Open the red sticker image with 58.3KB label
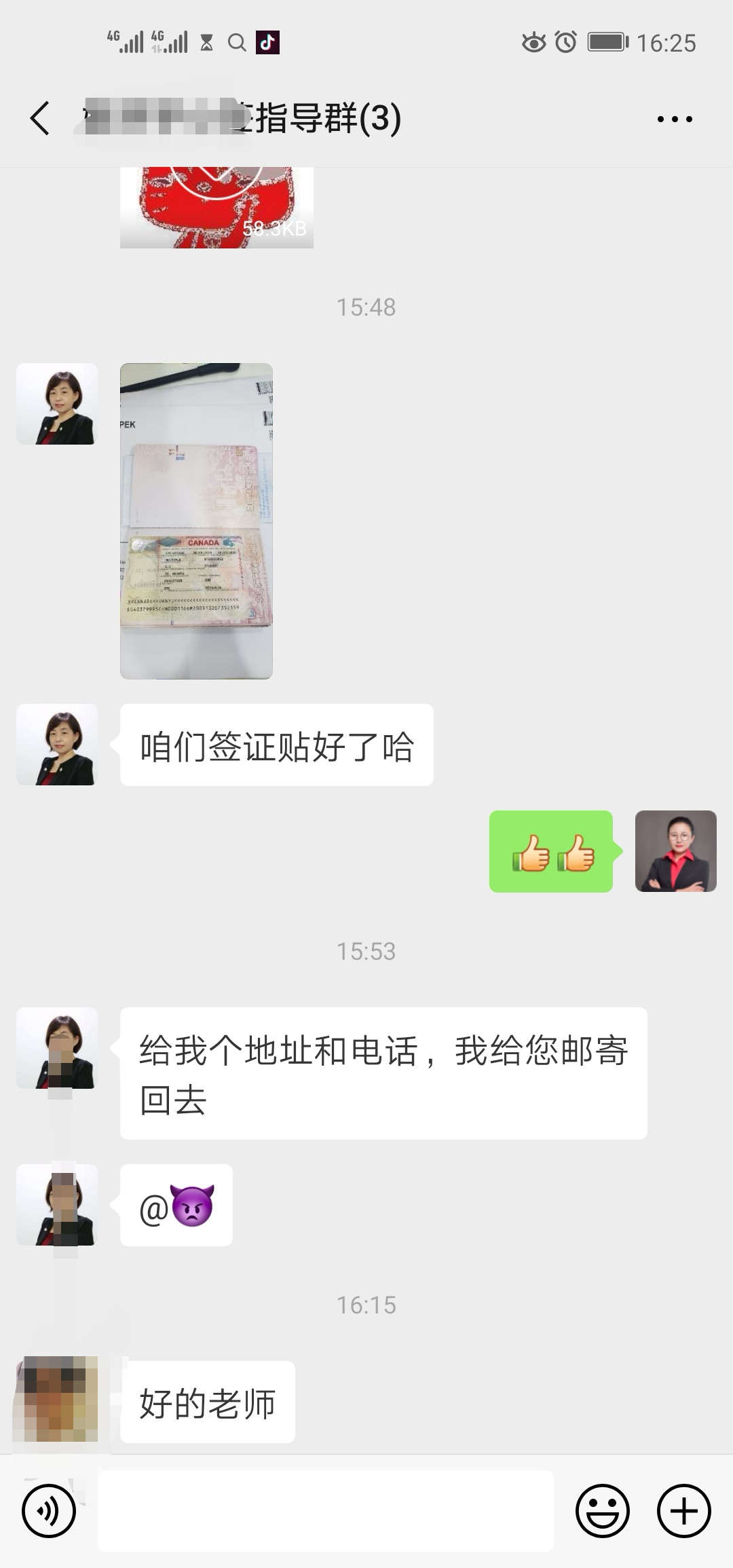Image resolution: width=733 pixels, height=1568 pixels. [217, 208]
